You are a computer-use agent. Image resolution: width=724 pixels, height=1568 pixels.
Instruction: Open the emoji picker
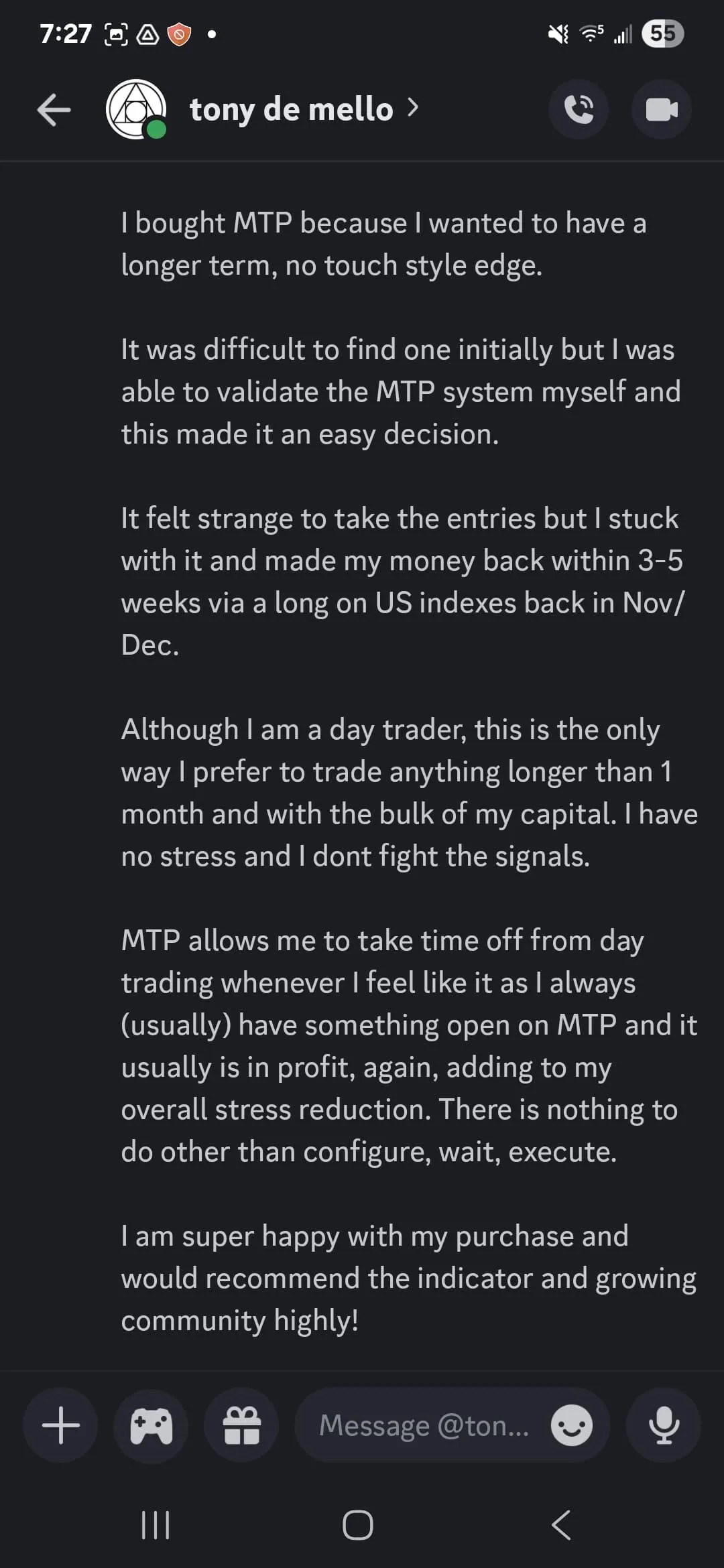pos(572,1425)
